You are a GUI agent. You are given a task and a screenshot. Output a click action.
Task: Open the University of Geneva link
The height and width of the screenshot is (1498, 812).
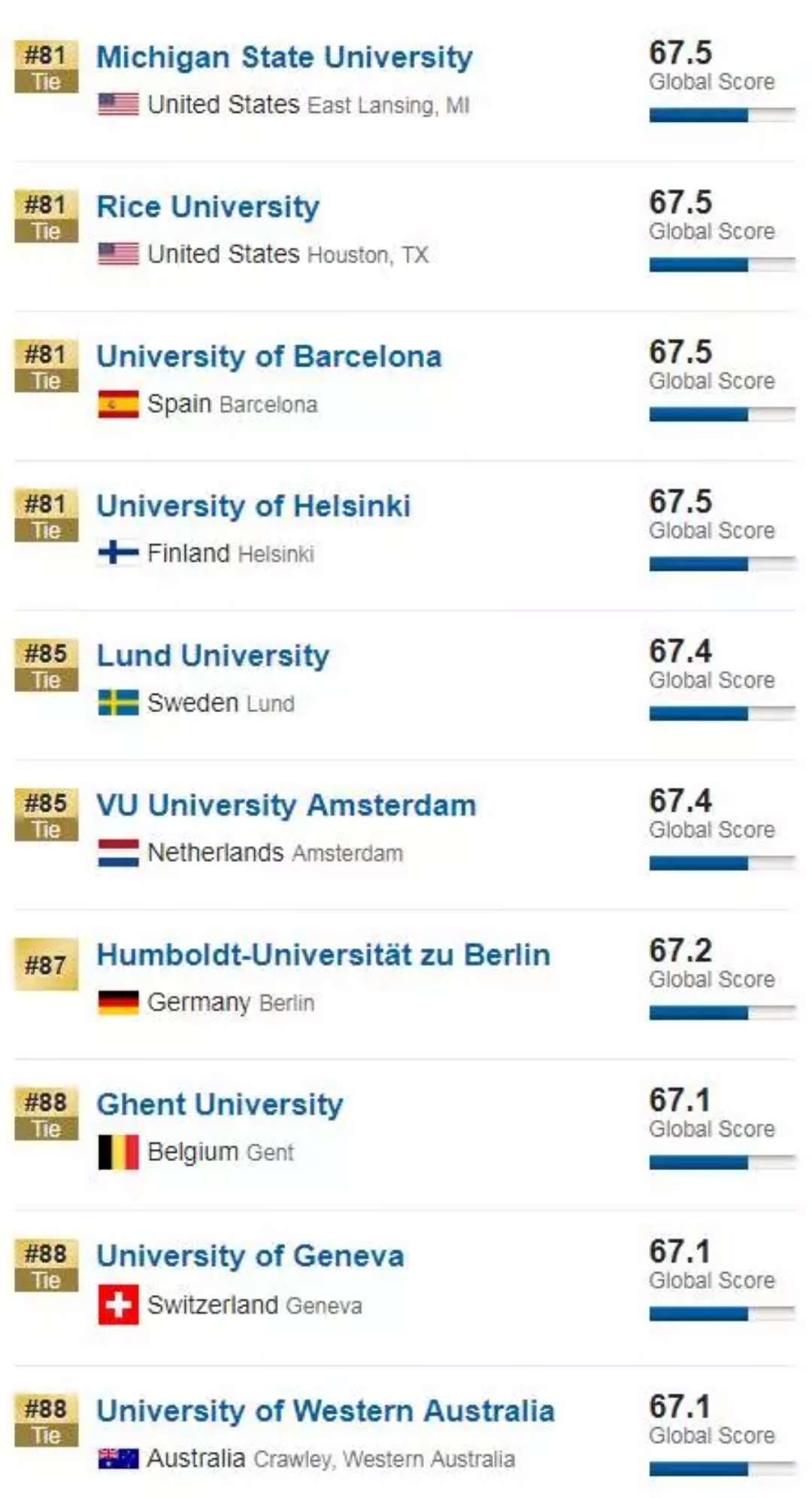250,1256
